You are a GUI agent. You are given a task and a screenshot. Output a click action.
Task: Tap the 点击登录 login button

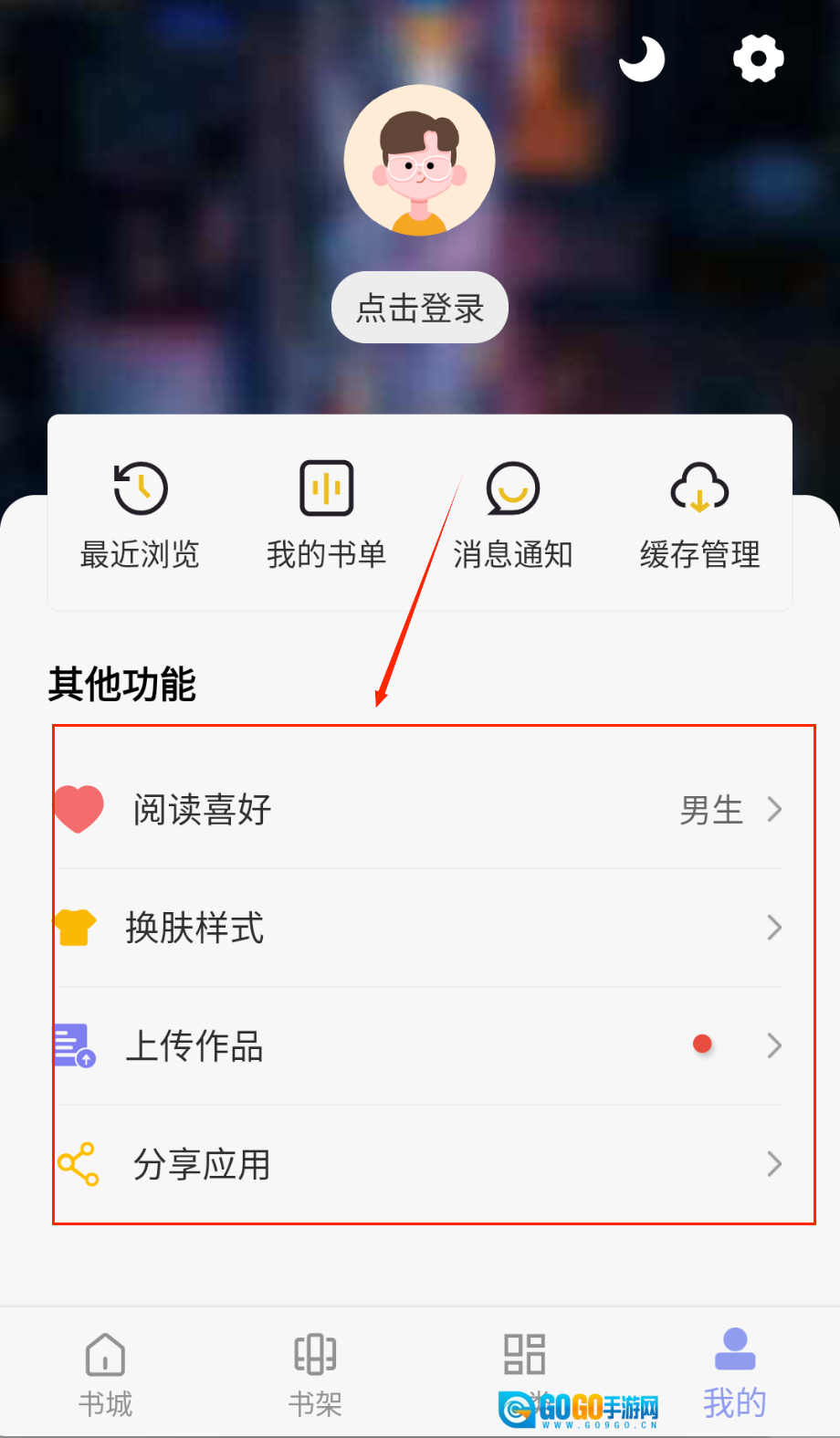coord(419,308)
